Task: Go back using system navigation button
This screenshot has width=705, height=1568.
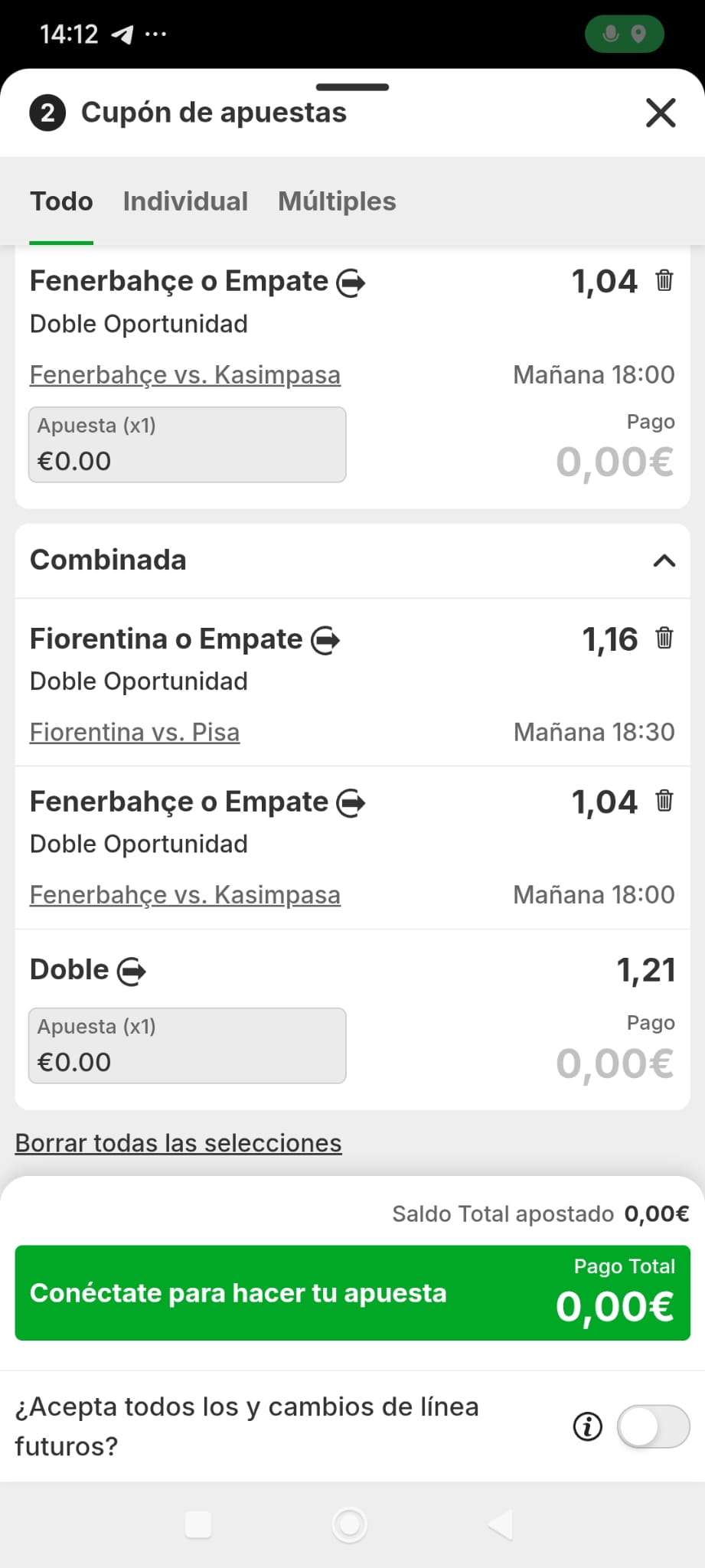Action: tap(501, 1524)
